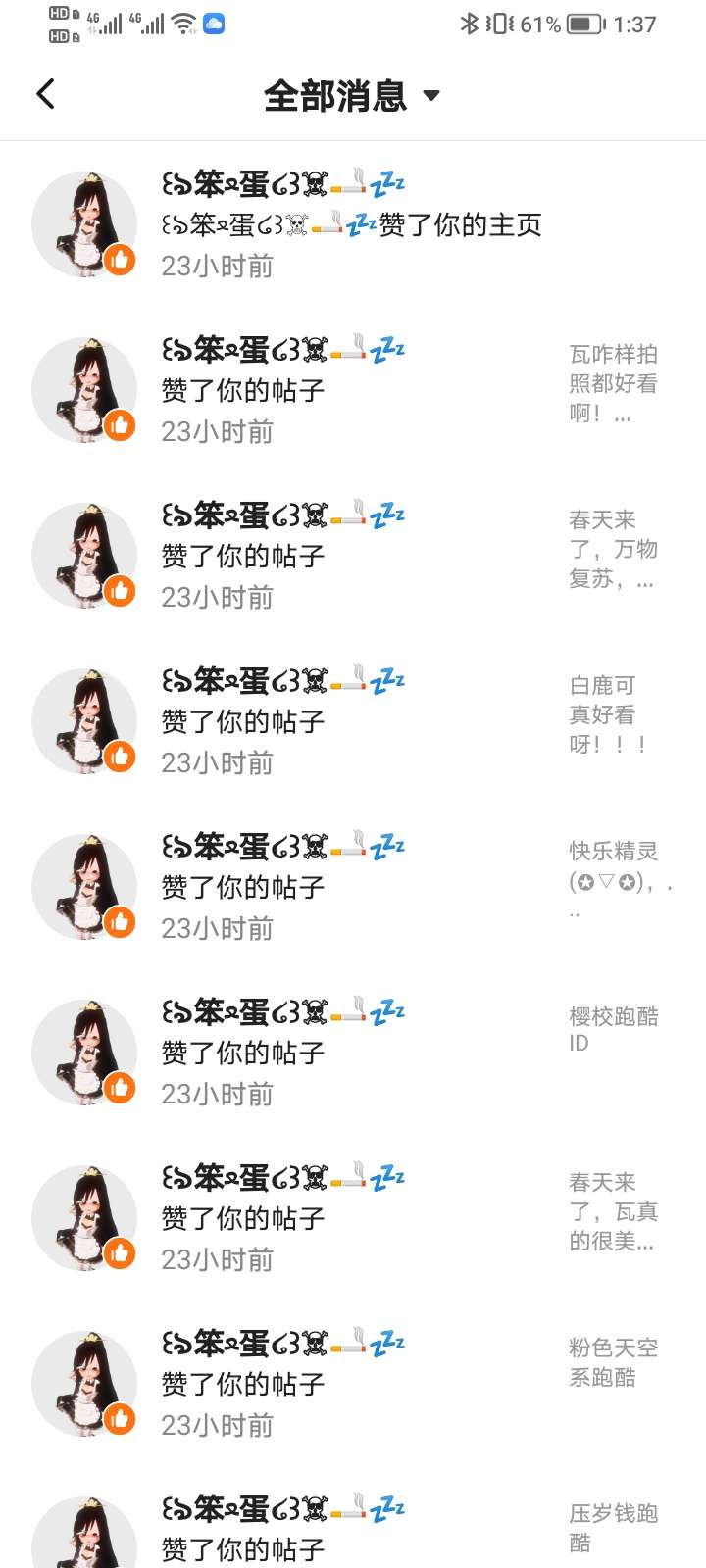Expand the 全部消息 filter dropdown
This screenshot has width=706, height=1568.
pyautogui.click(x=351, y=95)
